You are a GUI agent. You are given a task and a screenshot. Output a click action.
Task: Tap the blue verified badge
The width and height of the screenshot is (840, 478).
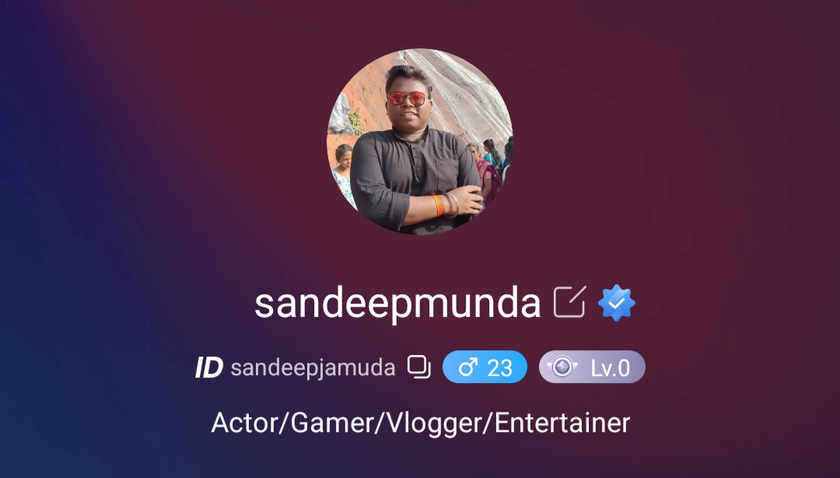(617, 302)
